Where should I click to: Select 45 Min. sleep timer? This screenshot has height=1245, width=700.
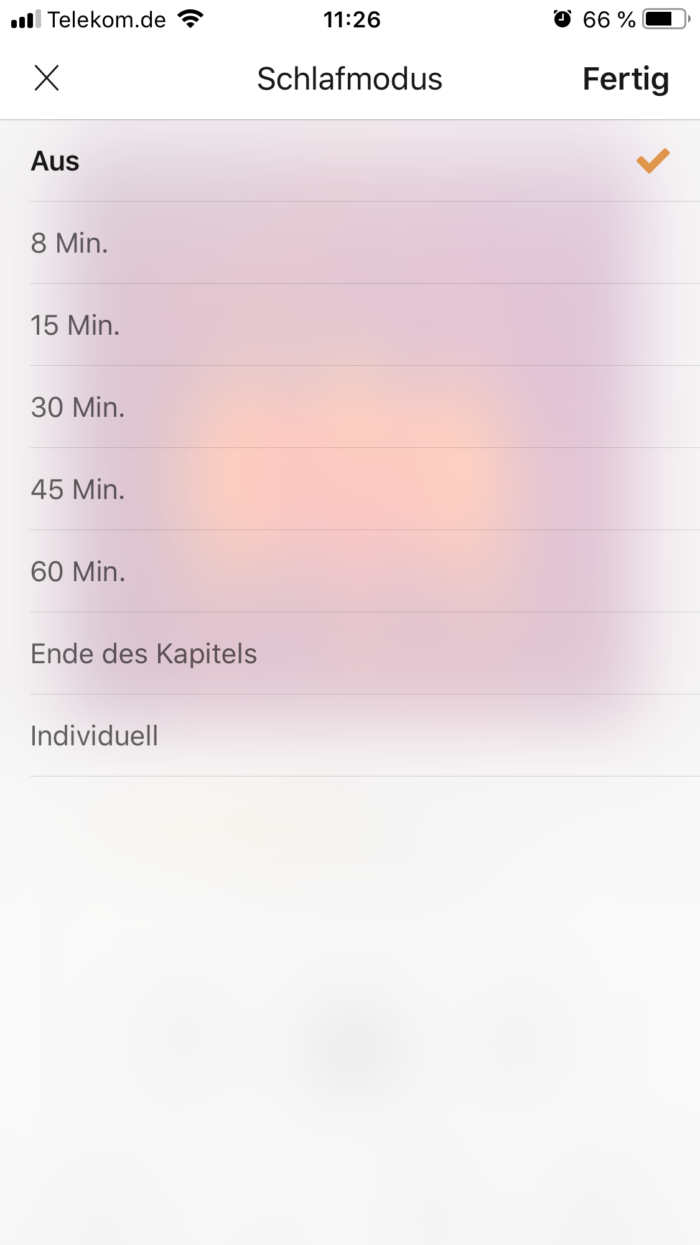pyautogui.click(x=350, y=489)
